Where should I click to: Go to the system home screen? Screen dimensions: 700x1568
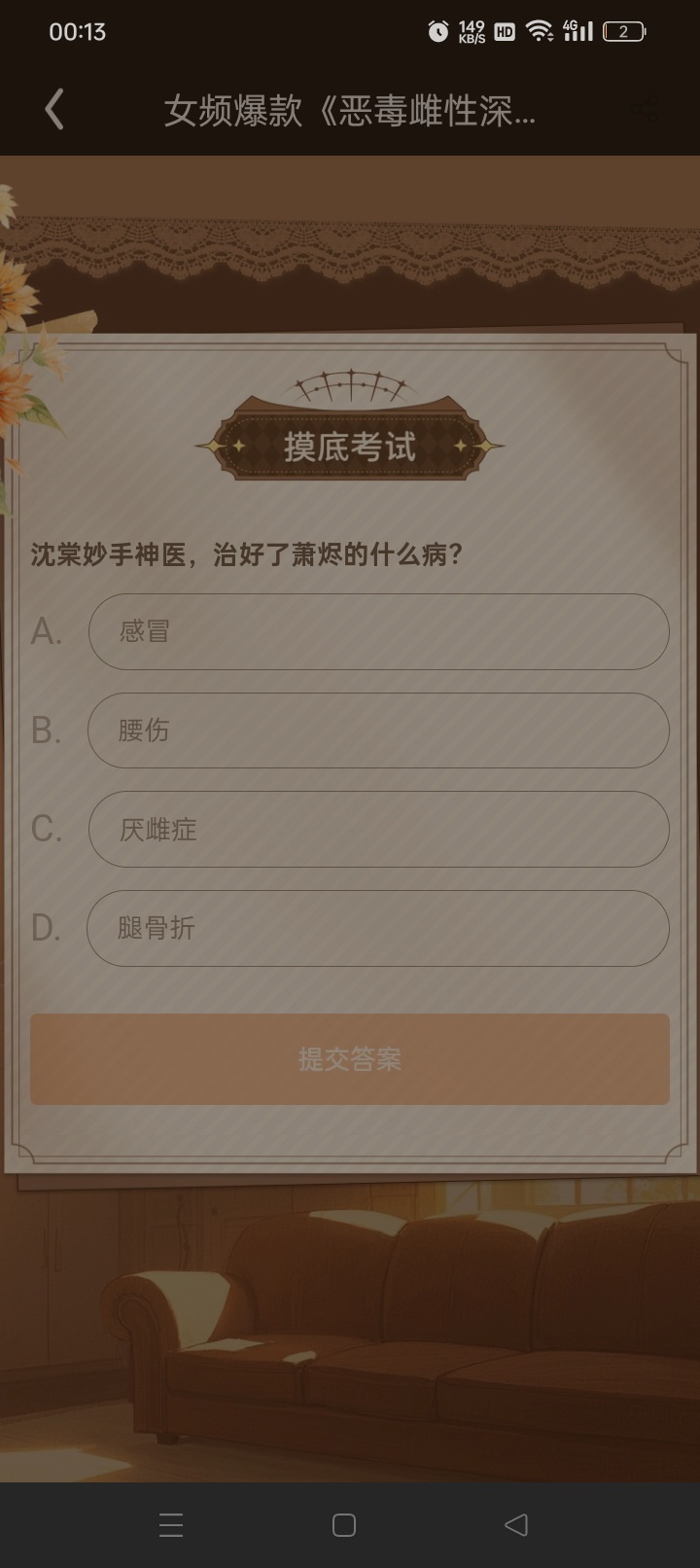pos(344,1525)
